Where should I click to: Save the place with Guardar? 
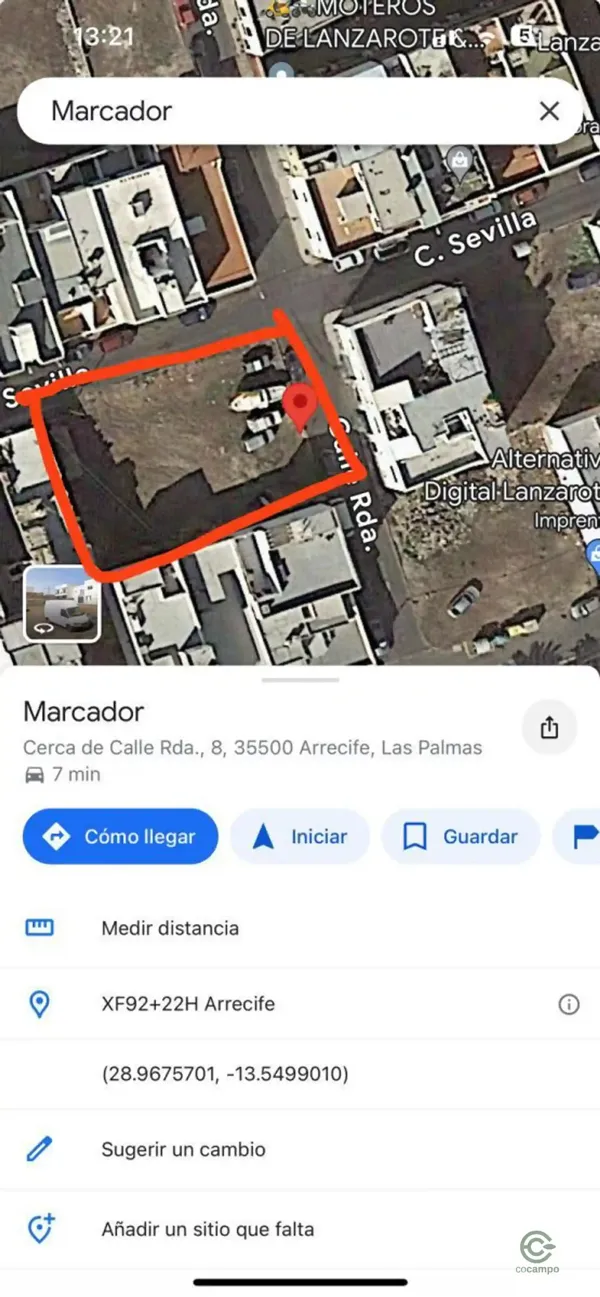pos(461,837)
